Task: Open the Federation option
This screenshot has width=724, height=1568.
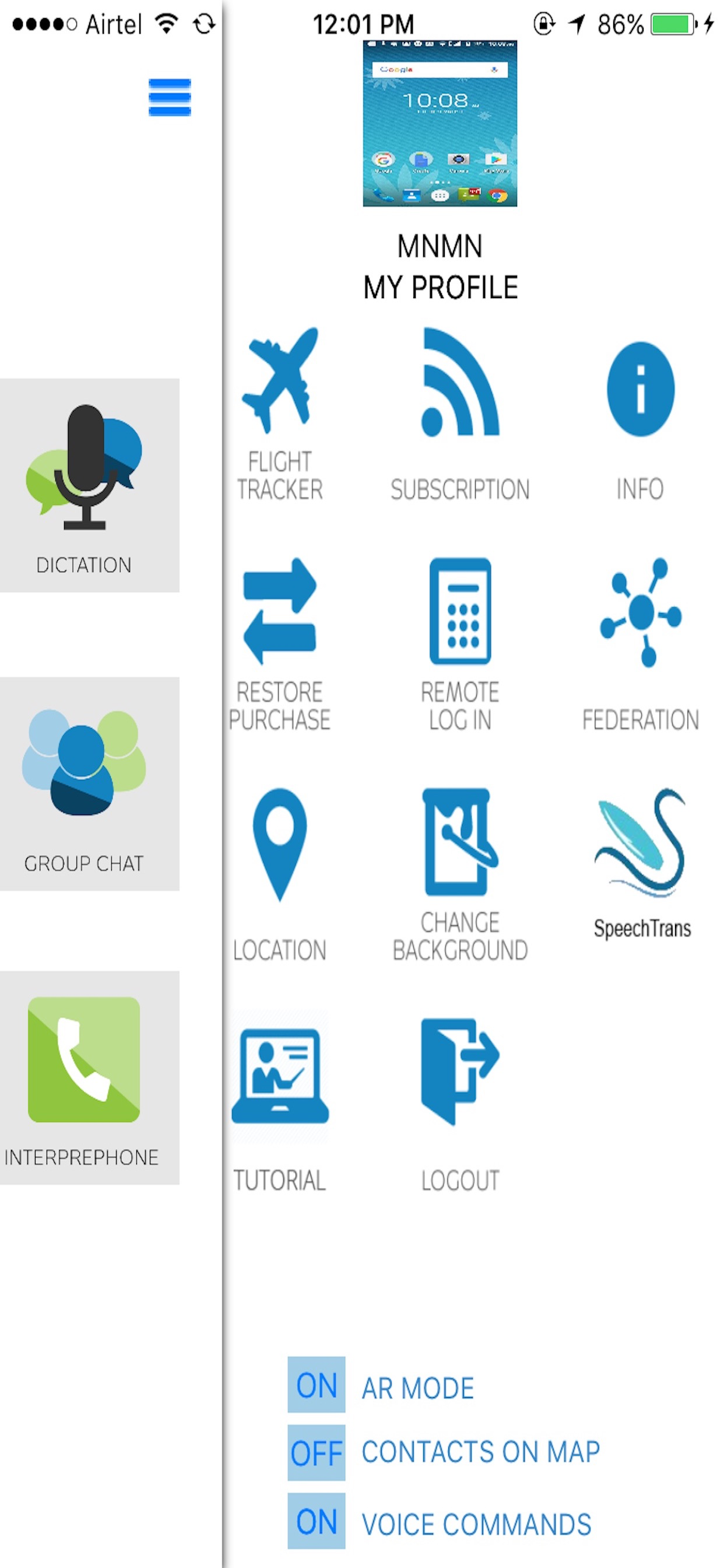Action: [x=640, y=643]
